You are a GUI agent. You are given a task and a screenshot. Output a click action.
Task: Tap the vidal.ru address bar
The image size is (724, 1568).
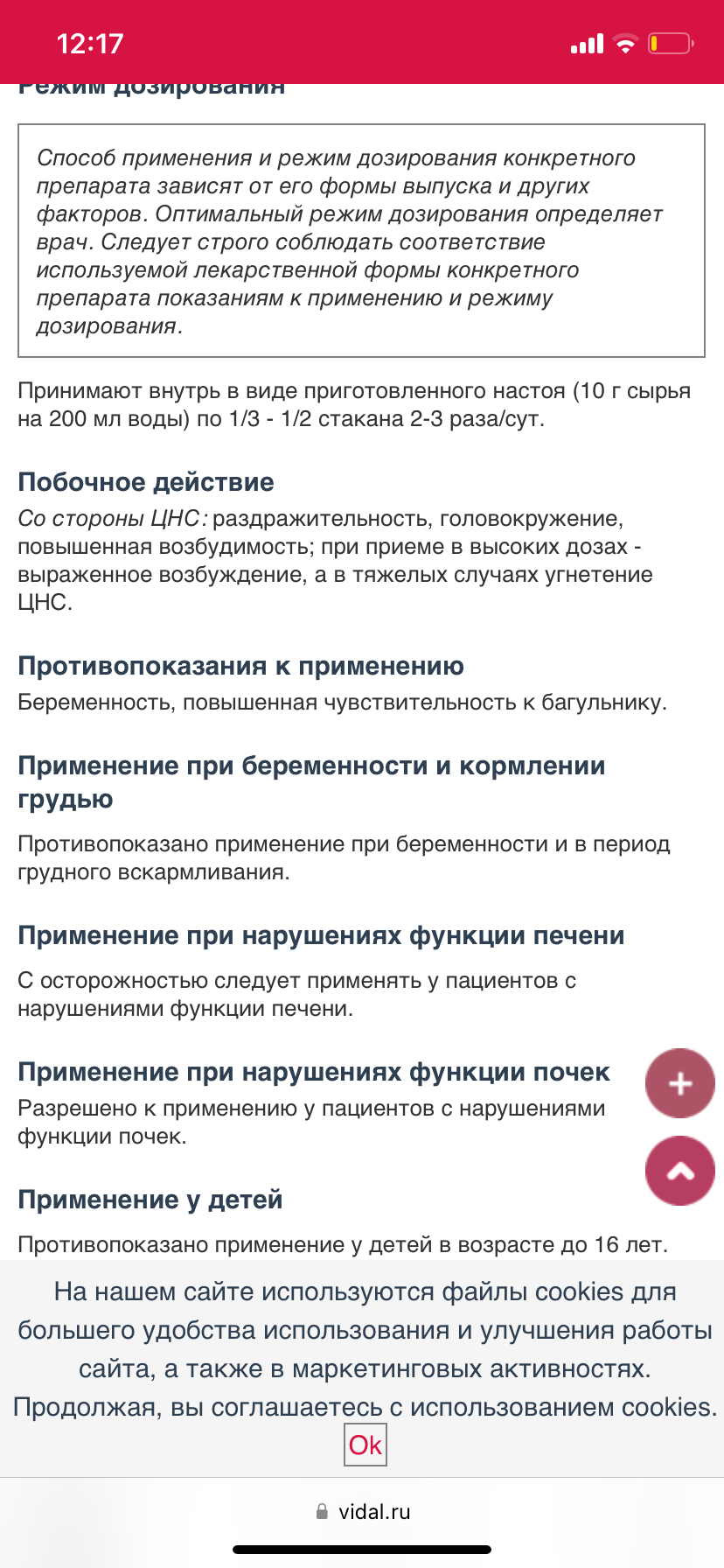click(362, 1511)
